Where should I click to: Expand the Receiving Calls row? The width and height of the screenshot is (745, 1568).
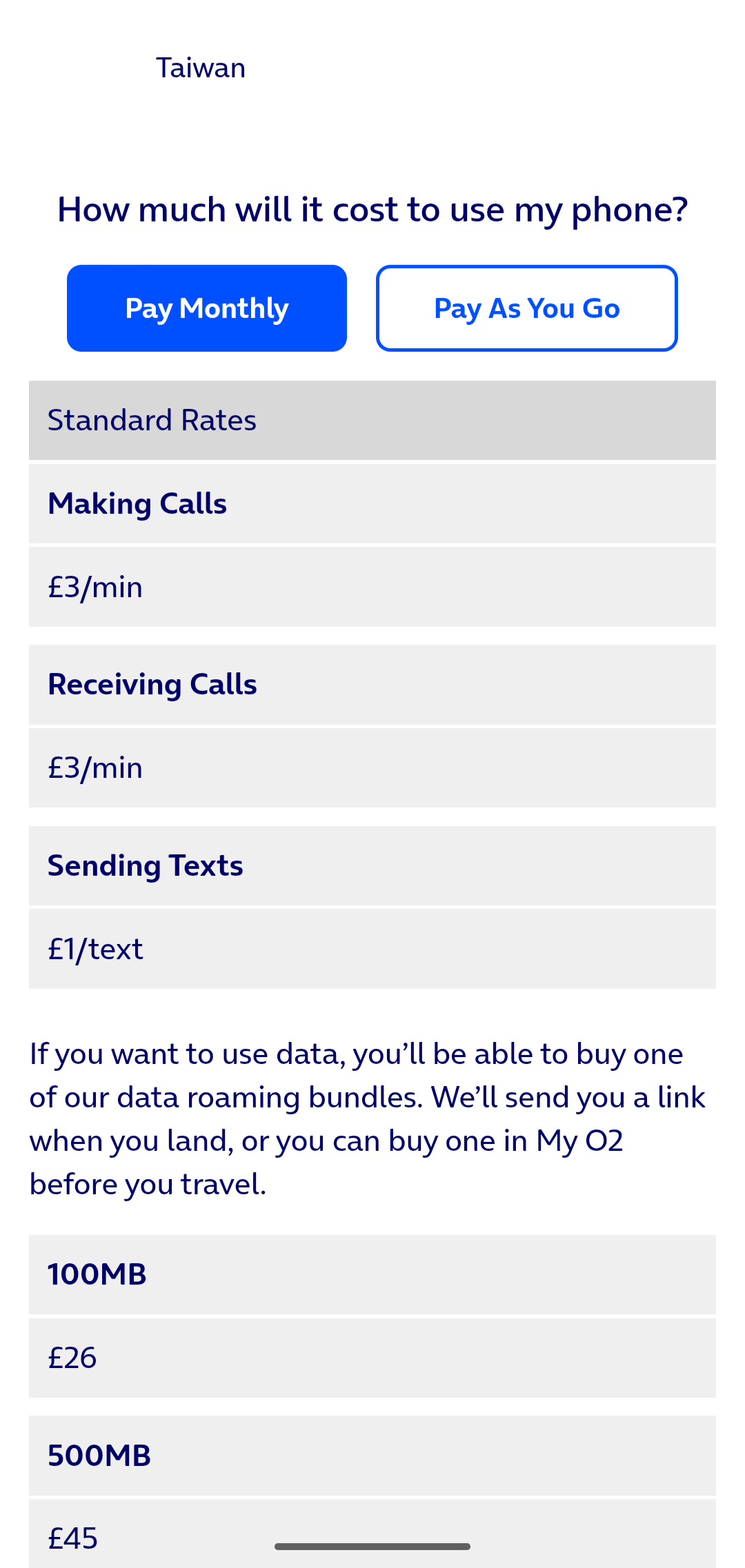pyautogui.click(x=372, y=684)
